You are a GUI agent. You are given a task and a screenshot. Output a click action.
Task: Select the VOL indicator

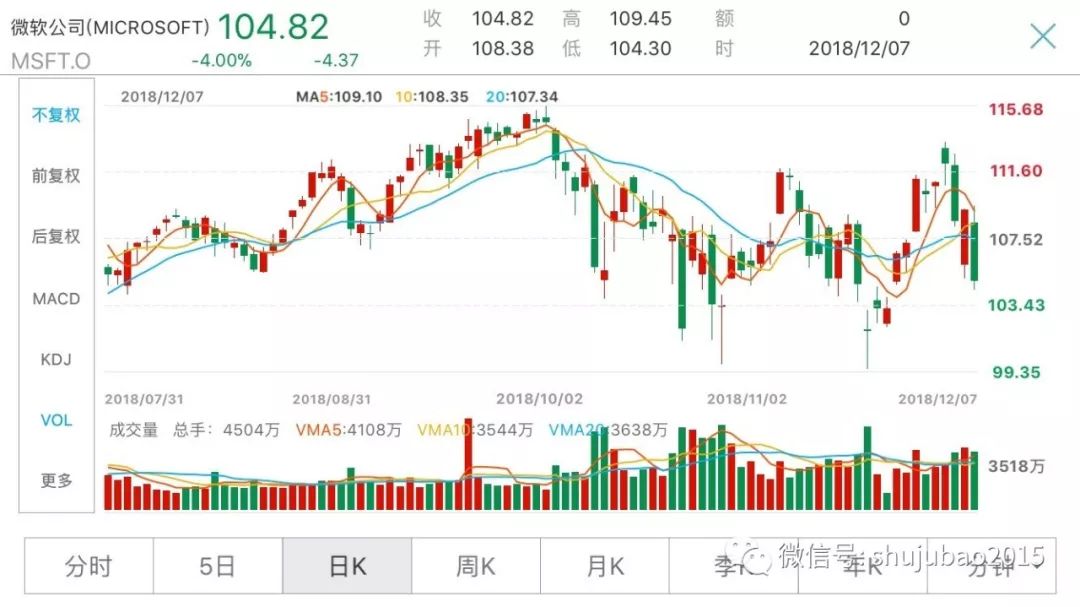click(x=56, y=420)
